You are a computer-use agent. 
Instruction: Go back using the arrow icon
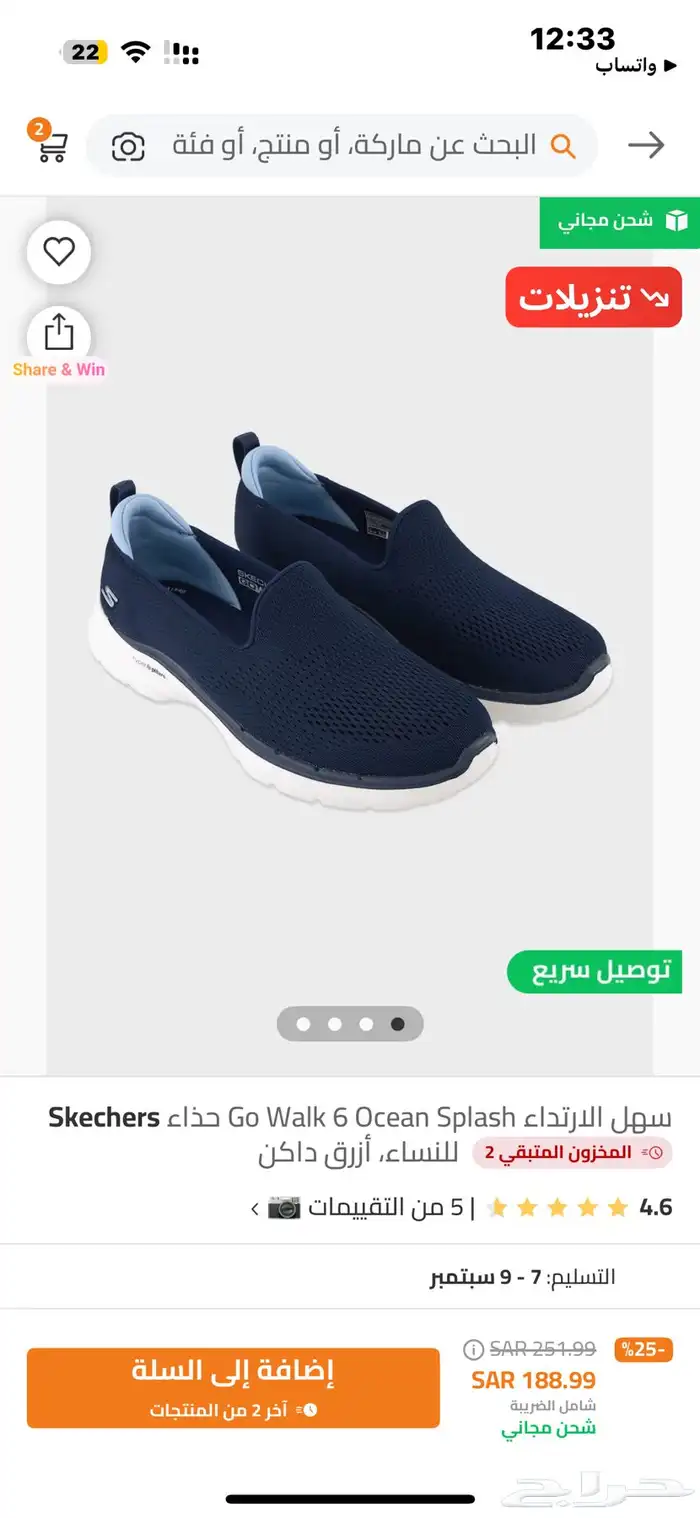click(x=646, y=145)
